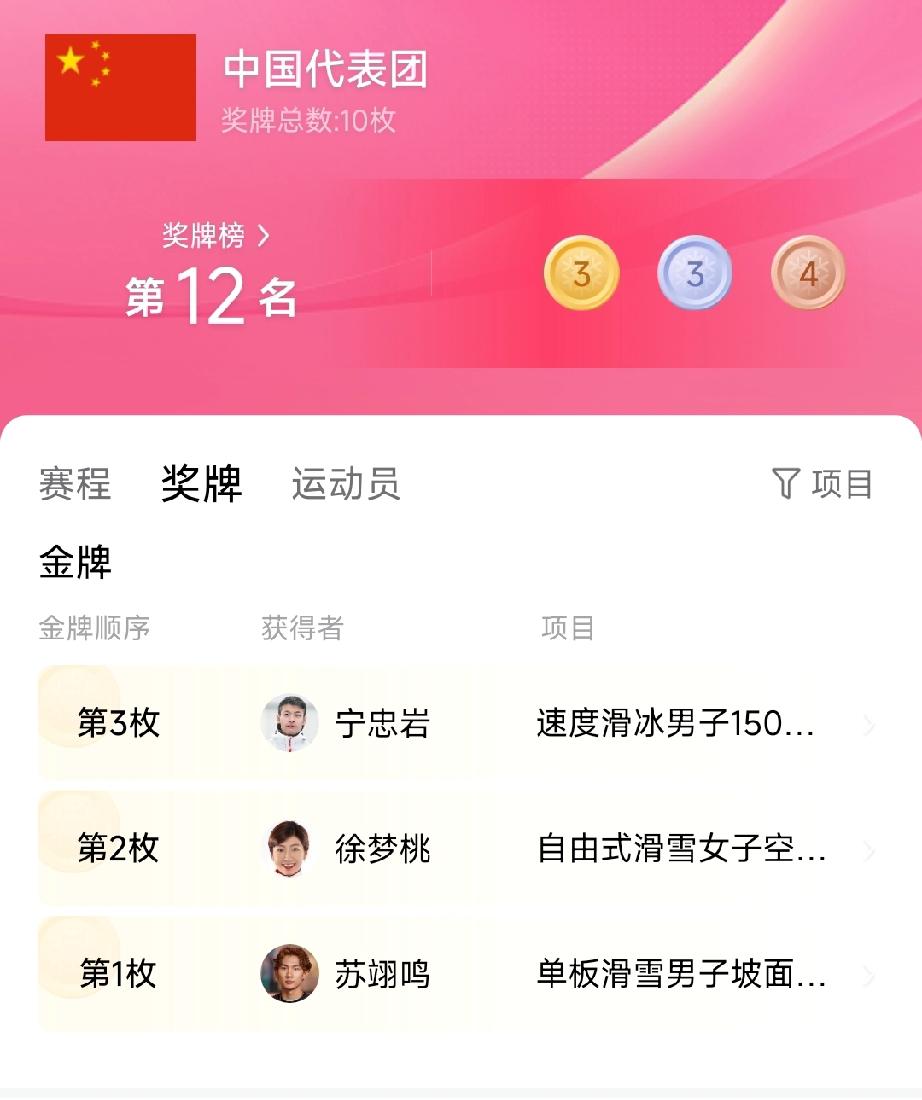This screenshot has width=922, height=1100.
Task: Open the 项目 filter icon
Action: 789,486
